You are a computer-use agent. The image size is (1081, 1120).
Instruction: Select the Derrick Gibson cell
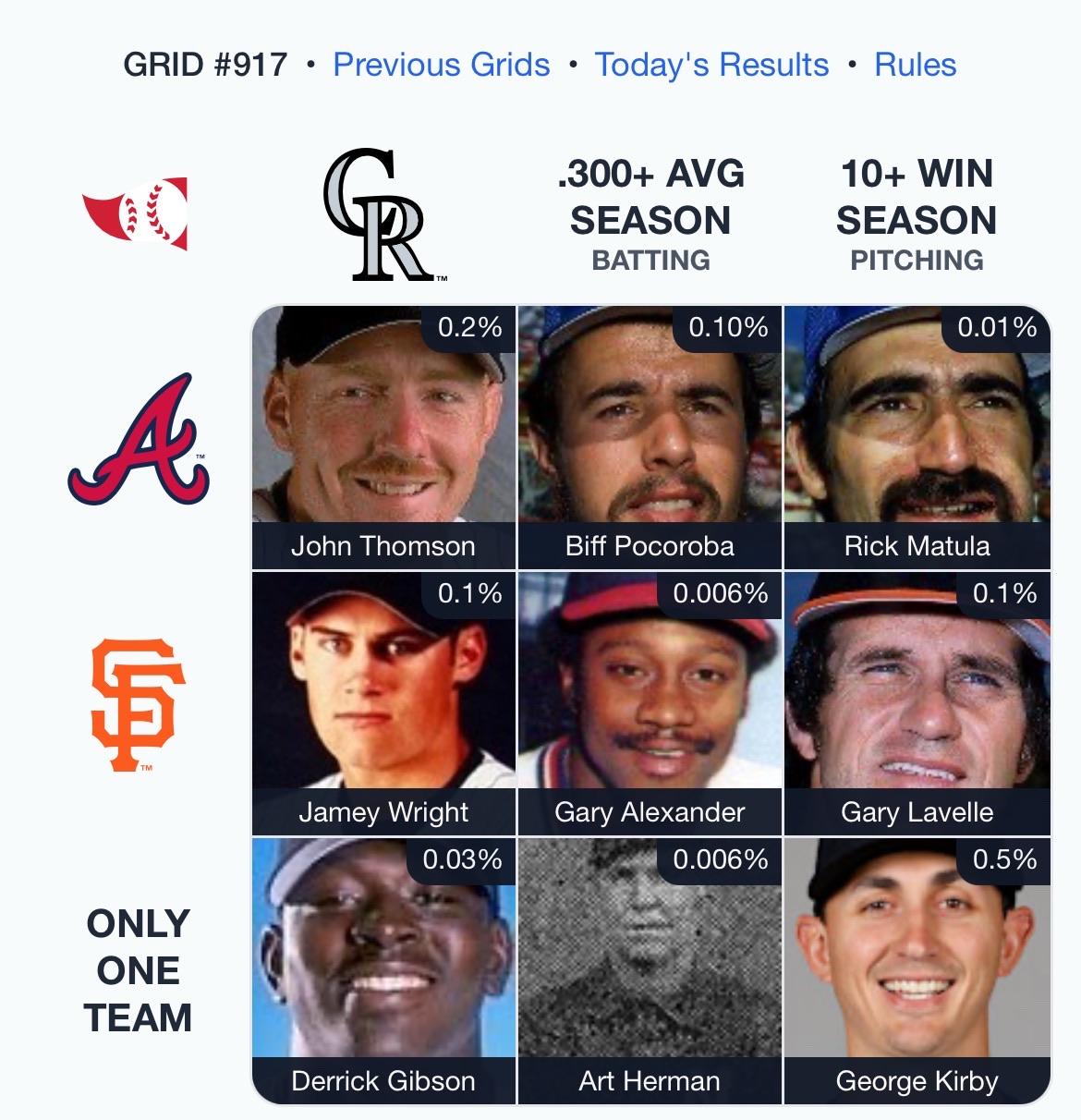[x=383, y=970]
